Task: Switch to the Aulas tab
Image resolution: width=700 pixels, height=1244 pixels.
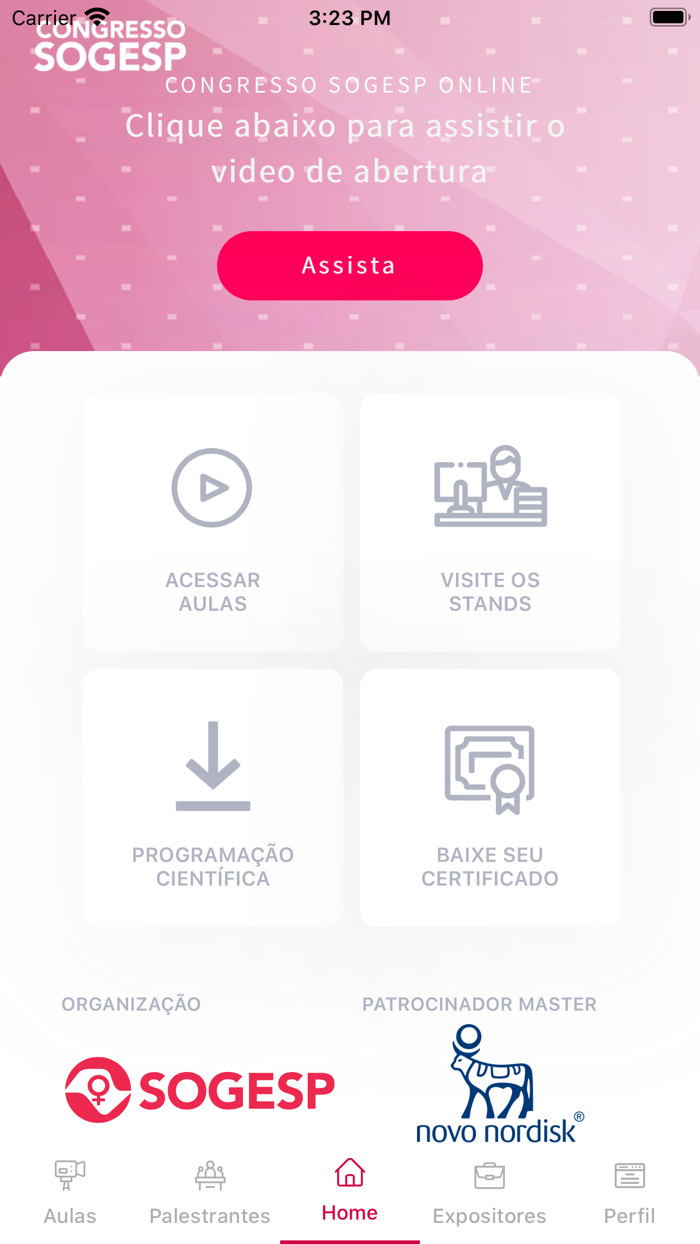Action: point(70,1194)
